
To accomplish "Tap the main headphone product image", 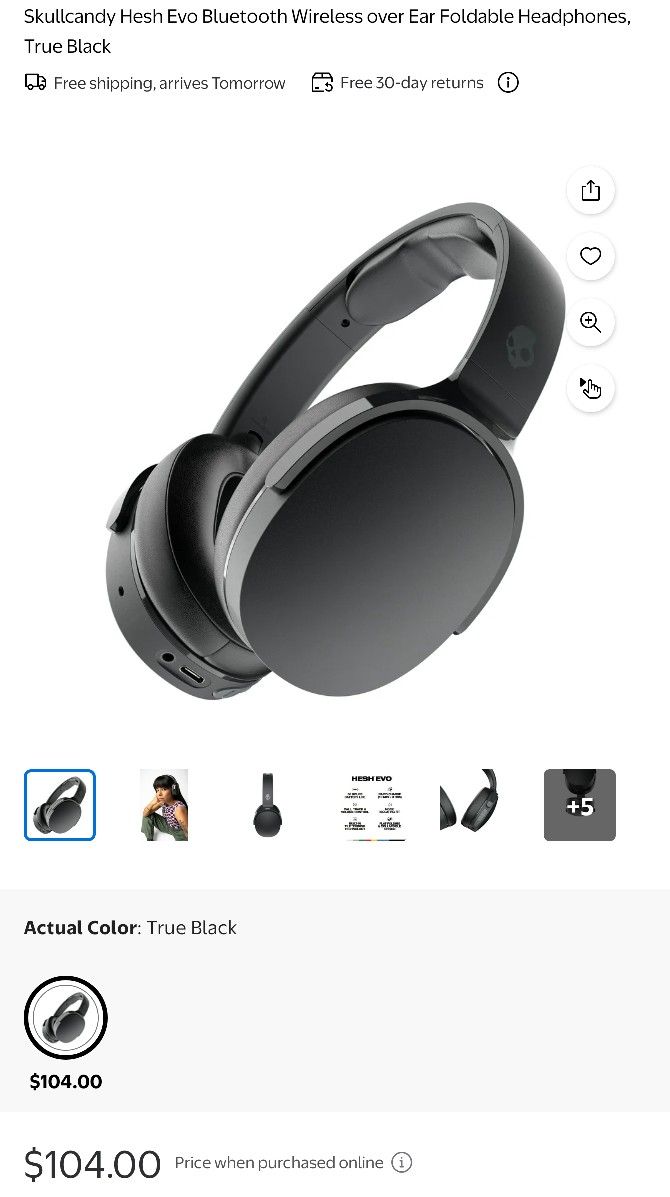I will tap(336, 450).
